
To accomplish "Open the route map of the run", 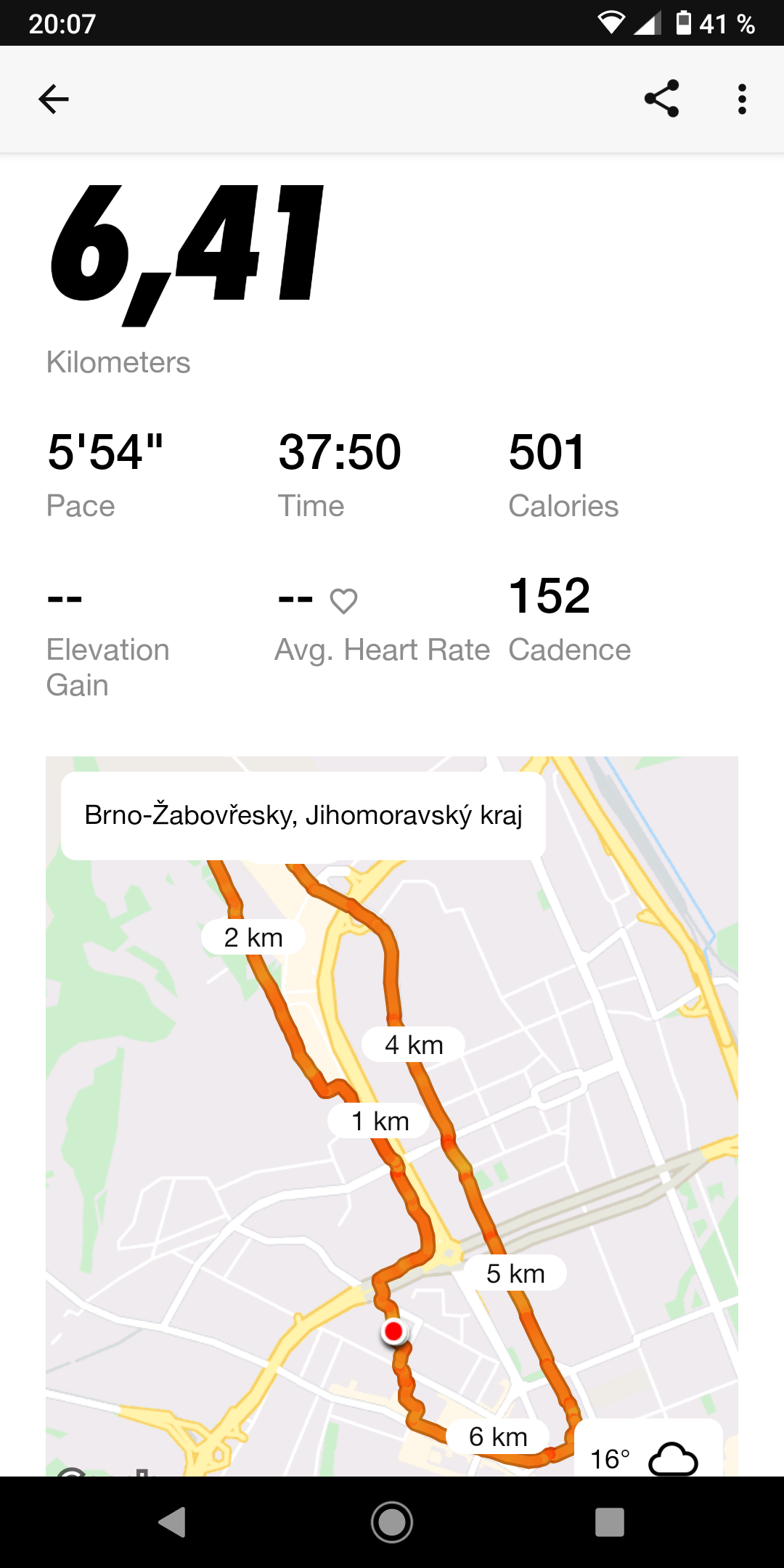I will click(x=392, y=1116).
